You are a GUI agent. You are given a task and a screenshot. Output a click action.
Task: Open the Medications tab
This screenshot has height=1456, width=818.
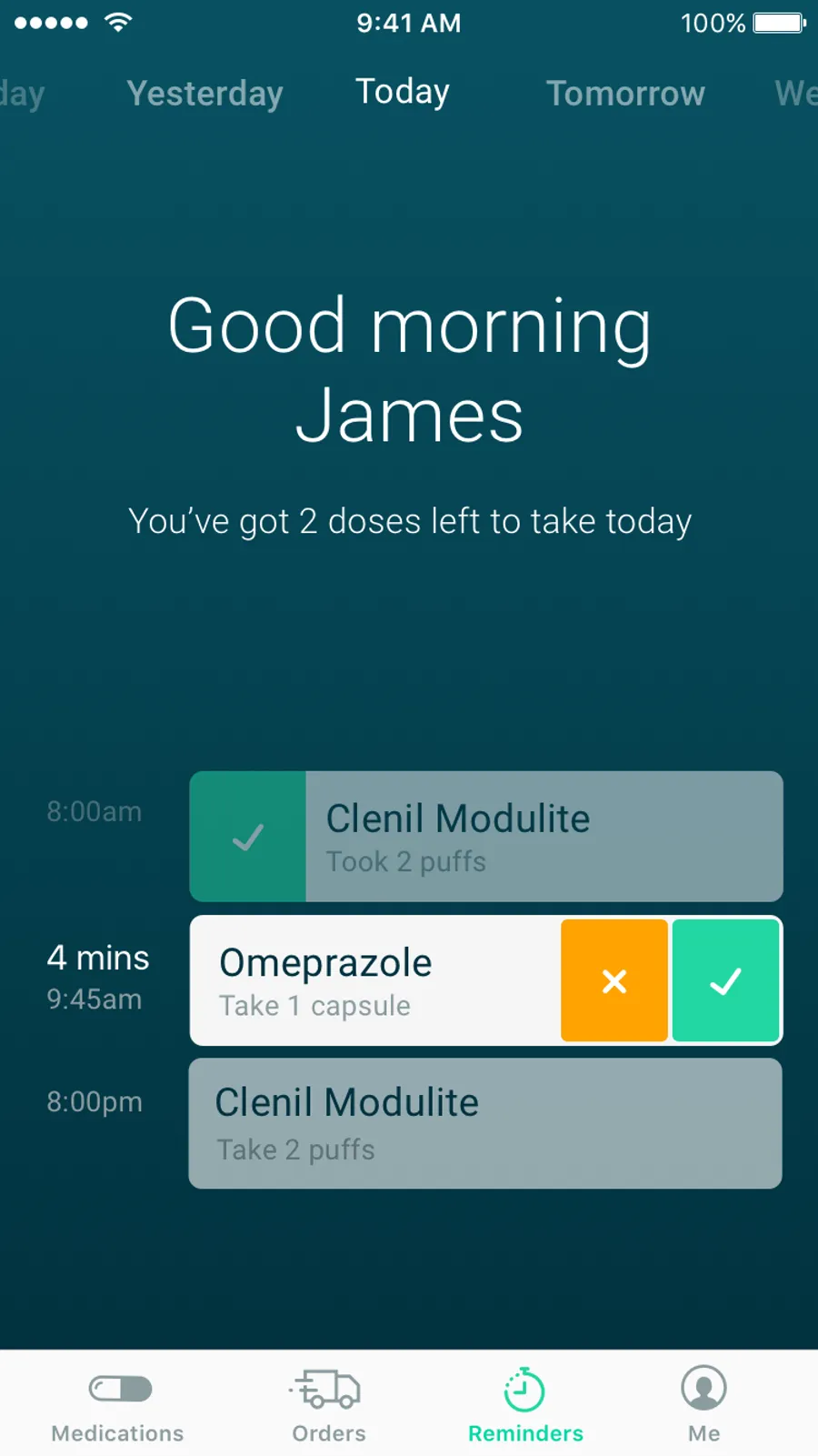point(118,1403)
